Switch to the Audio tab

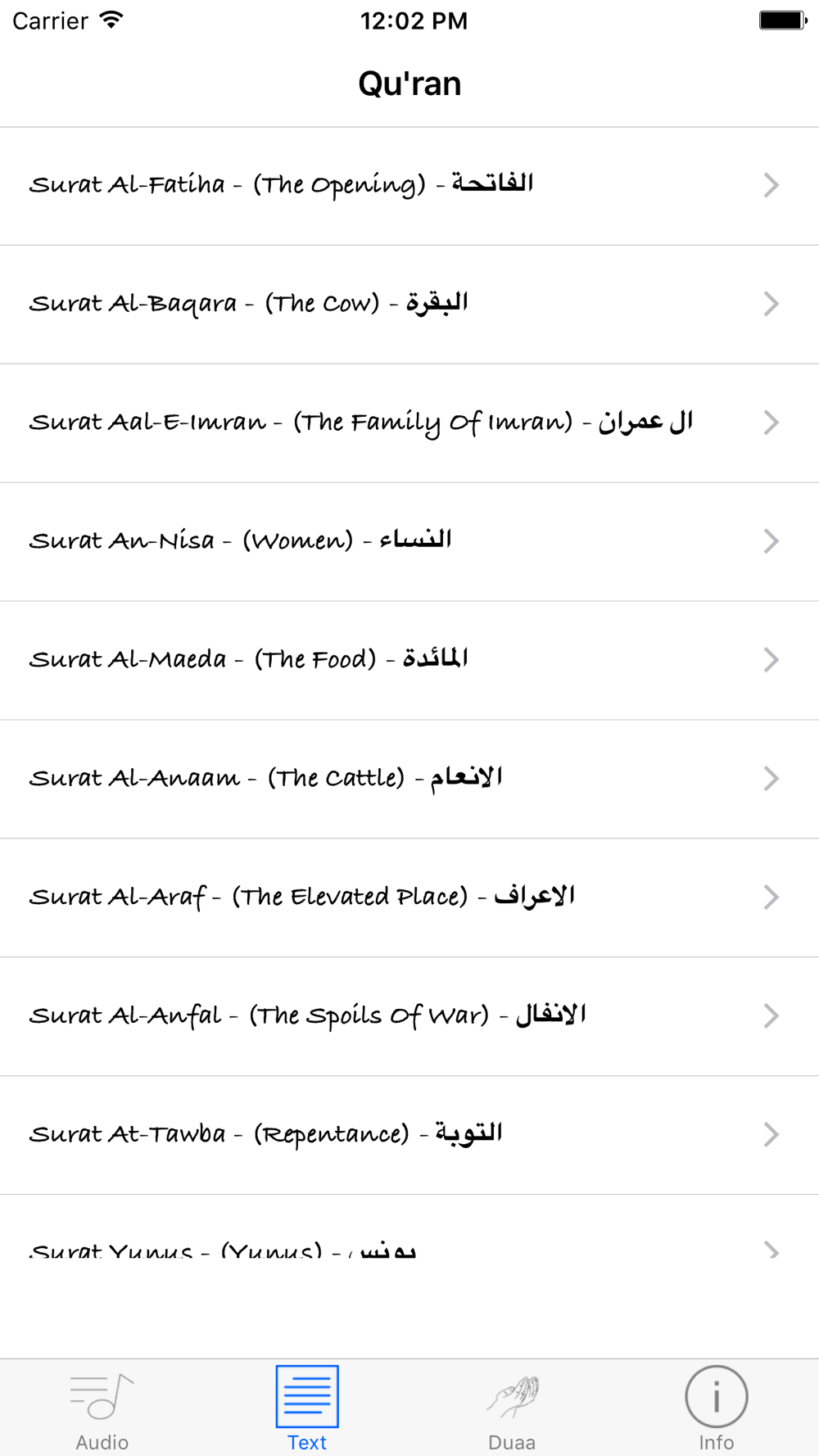coord(102,1409)
